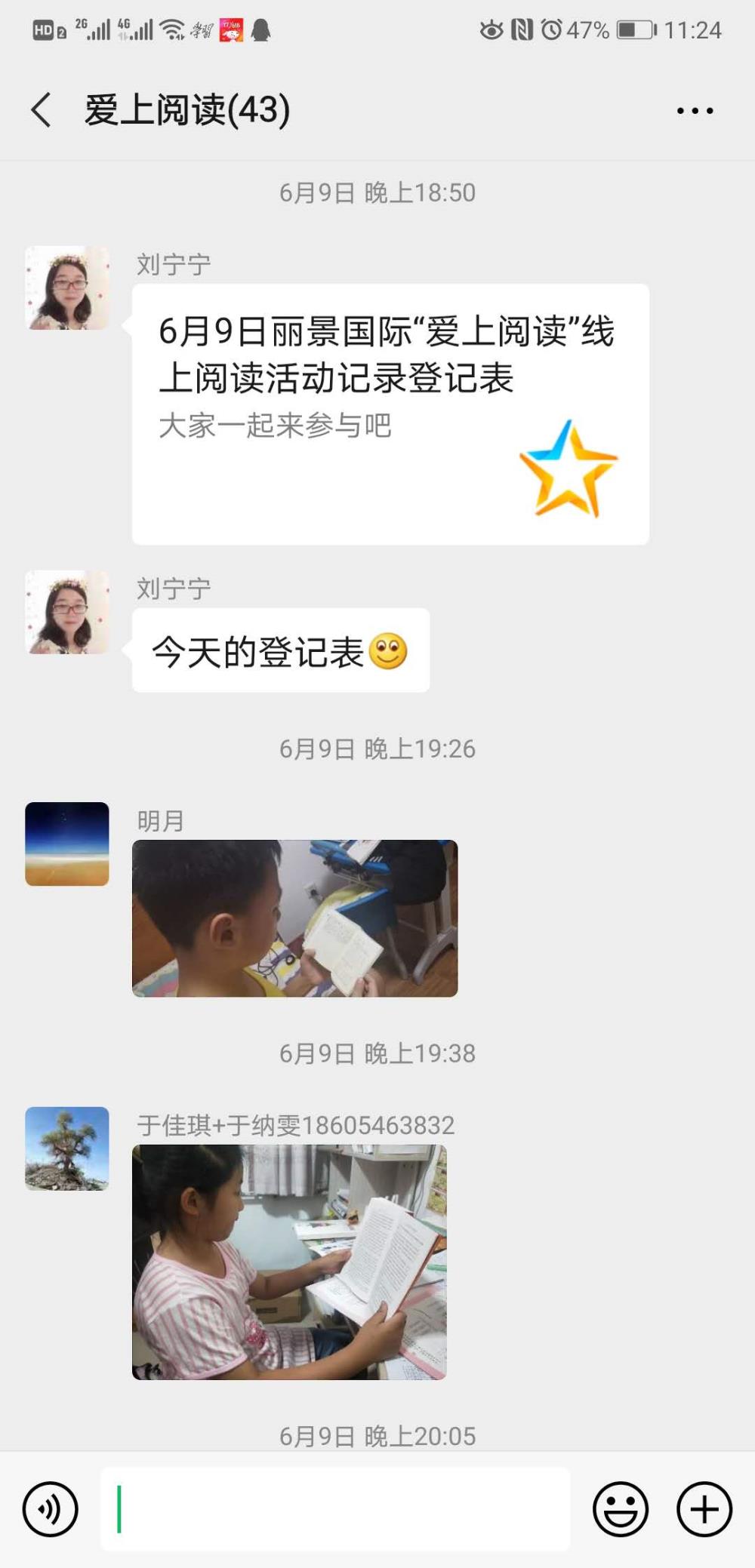View the reading photo from 于佳琪+于纳雯
This screenshot has height=1568, width=755.
click(289, 1262)
